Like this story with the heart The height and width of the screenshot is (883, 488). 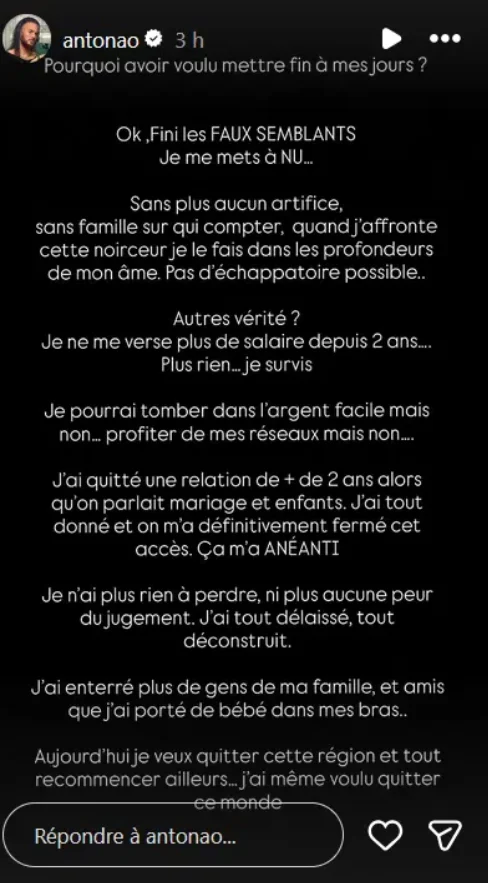coord(386,835)
